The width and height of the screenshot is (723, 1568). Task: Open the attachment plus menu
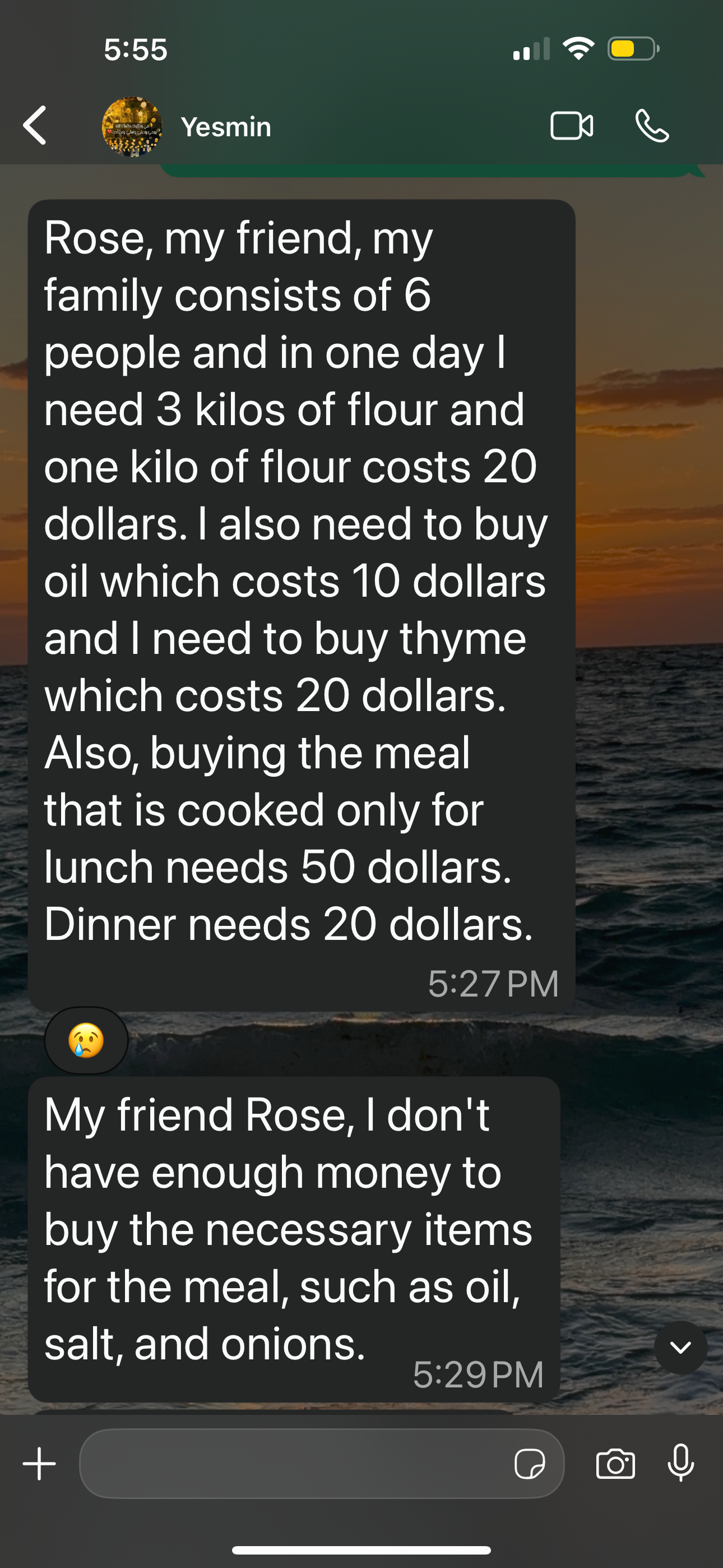point(40,1464)
